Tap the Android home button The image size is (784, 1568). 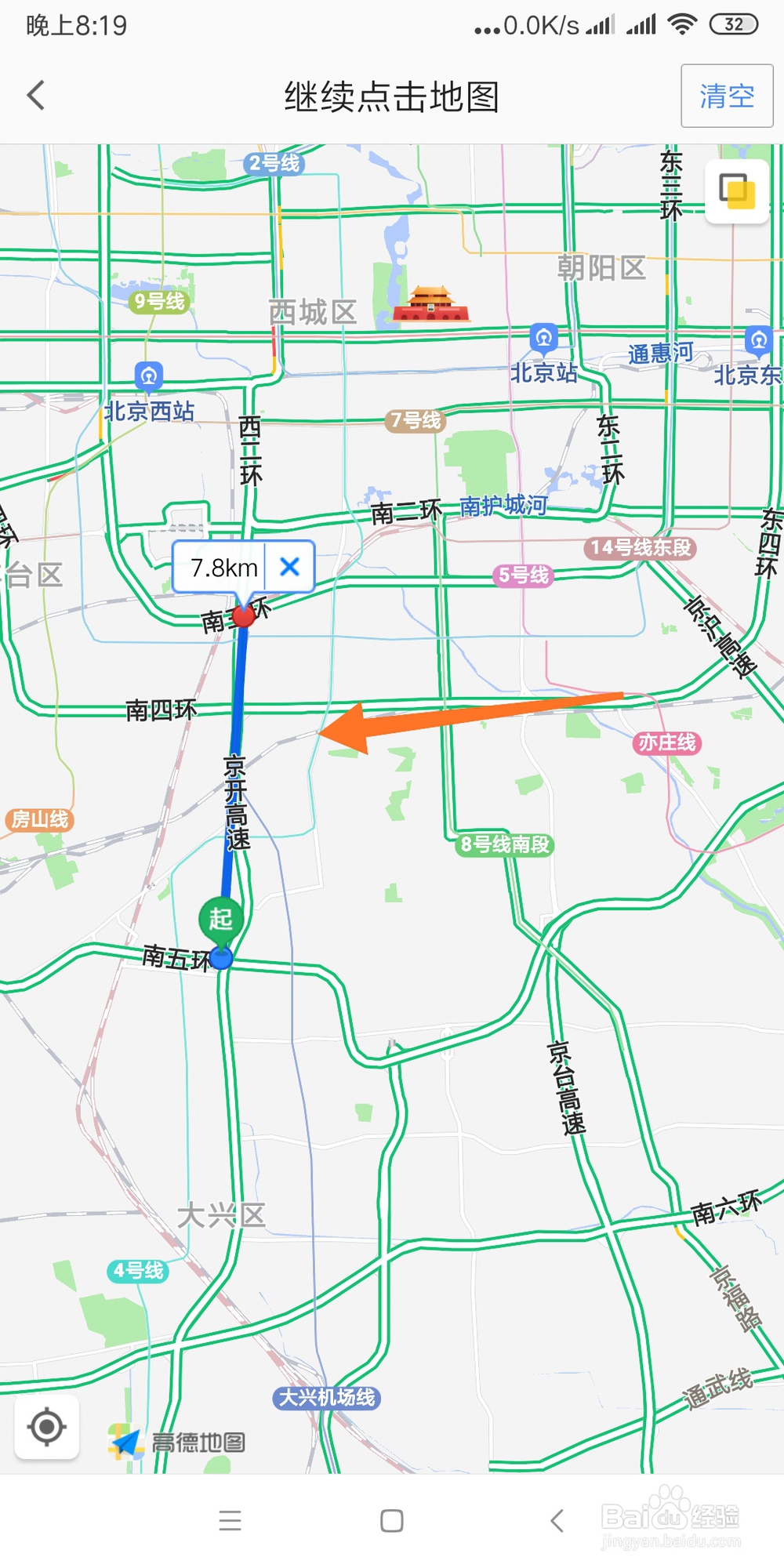click(391, 1521)
